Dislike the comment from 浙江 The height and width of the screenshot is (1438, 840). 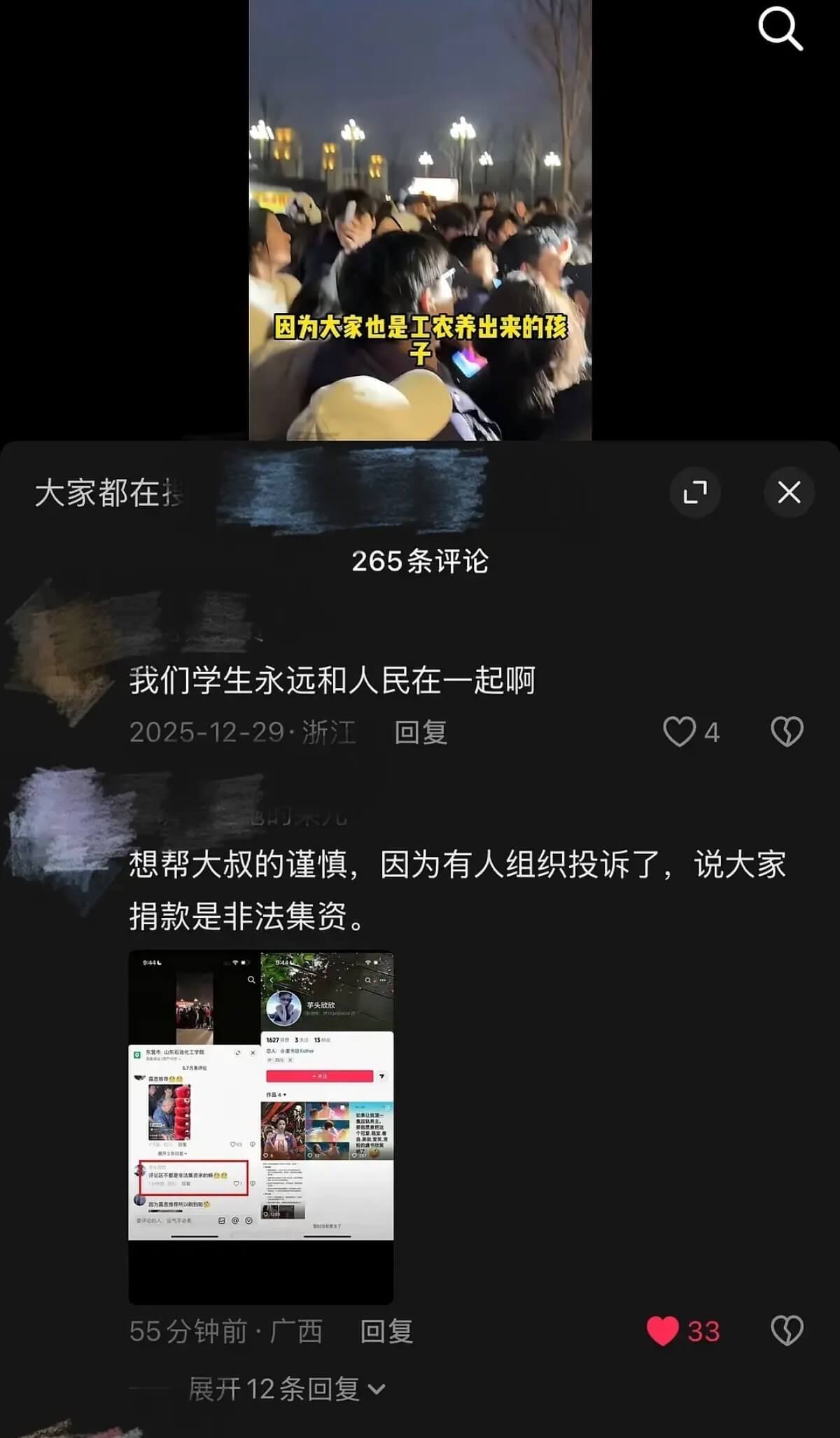pos(787,732)
